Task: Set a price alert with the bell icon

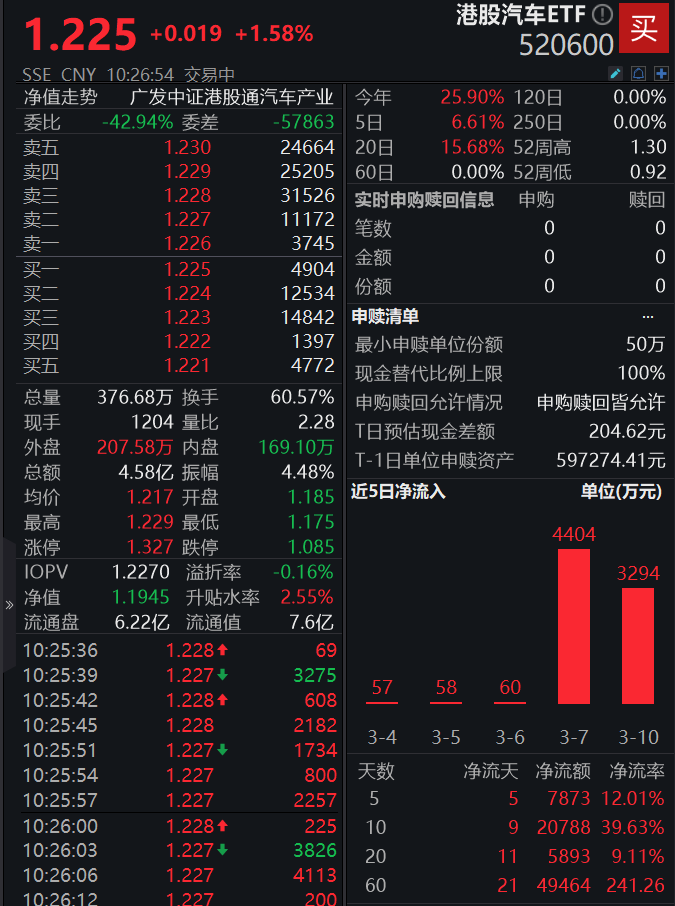Action: 637,73
